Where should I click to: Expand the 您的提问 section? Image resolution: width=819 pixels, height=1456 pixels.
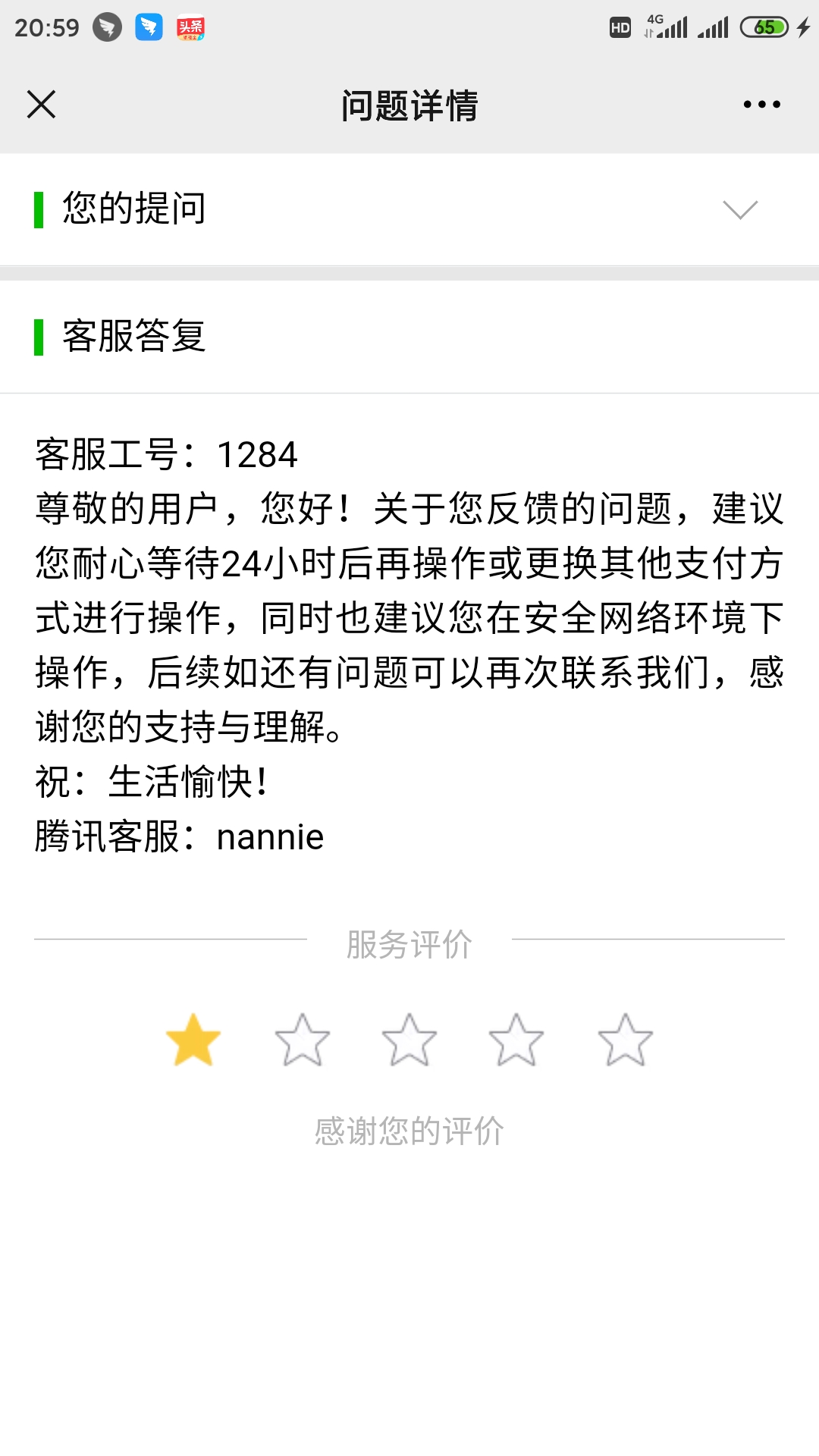pyautogui.click(x=740, y=209)
